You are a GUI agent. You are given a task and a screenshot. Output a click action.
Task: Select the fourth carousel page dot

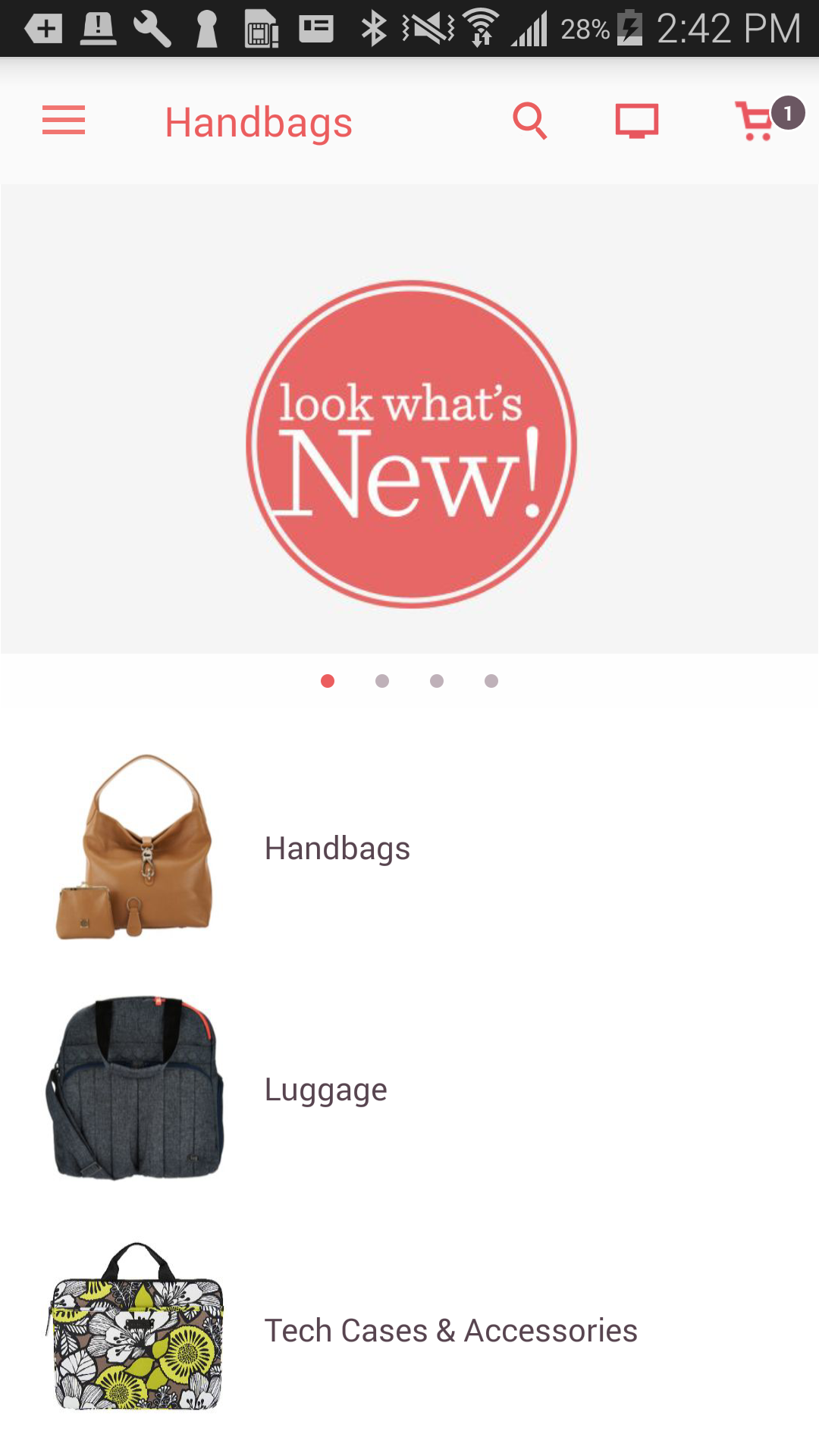pyautogui.click(x=491, y=681)
